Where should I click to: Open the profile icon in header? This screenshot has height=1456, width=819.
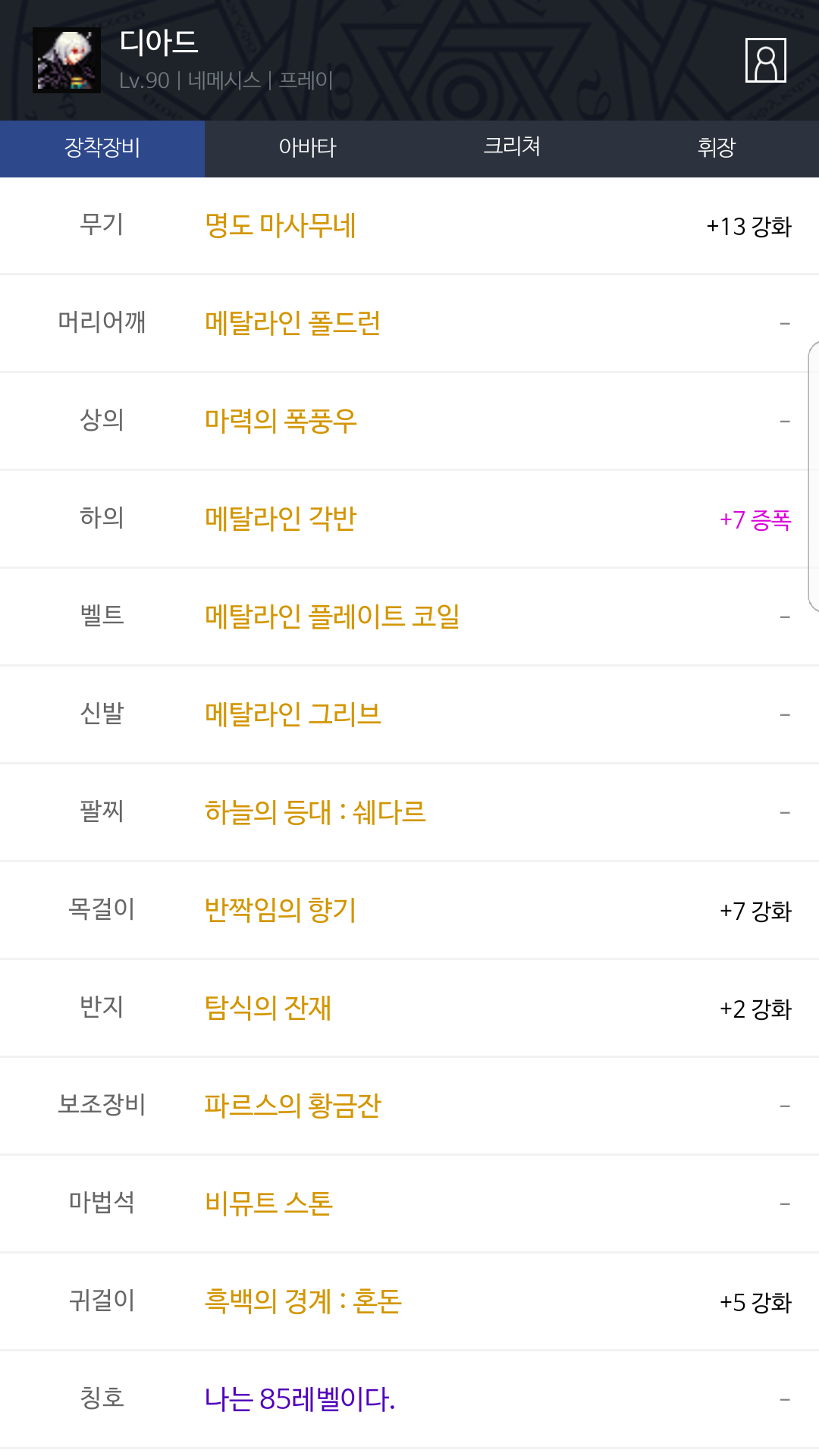click(x=766, y=60)
